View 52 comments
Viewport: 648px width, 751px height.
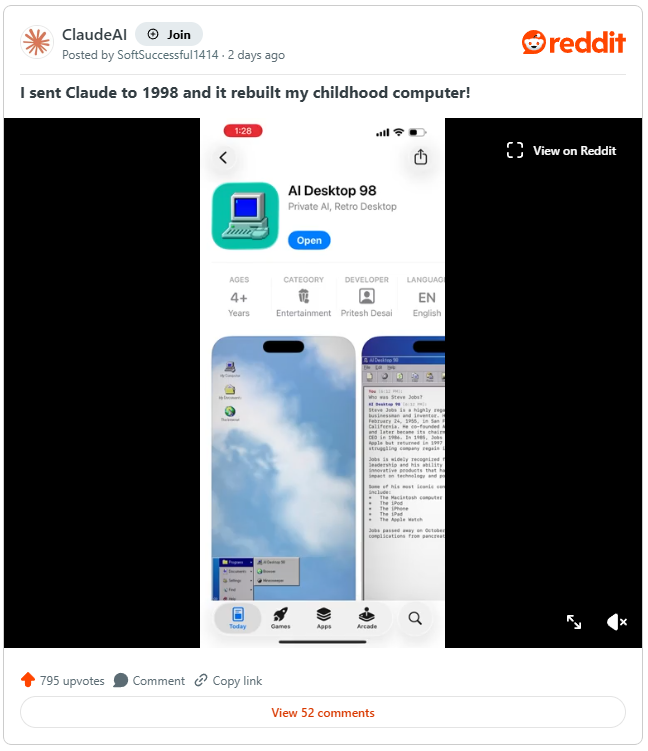(323, 713)
